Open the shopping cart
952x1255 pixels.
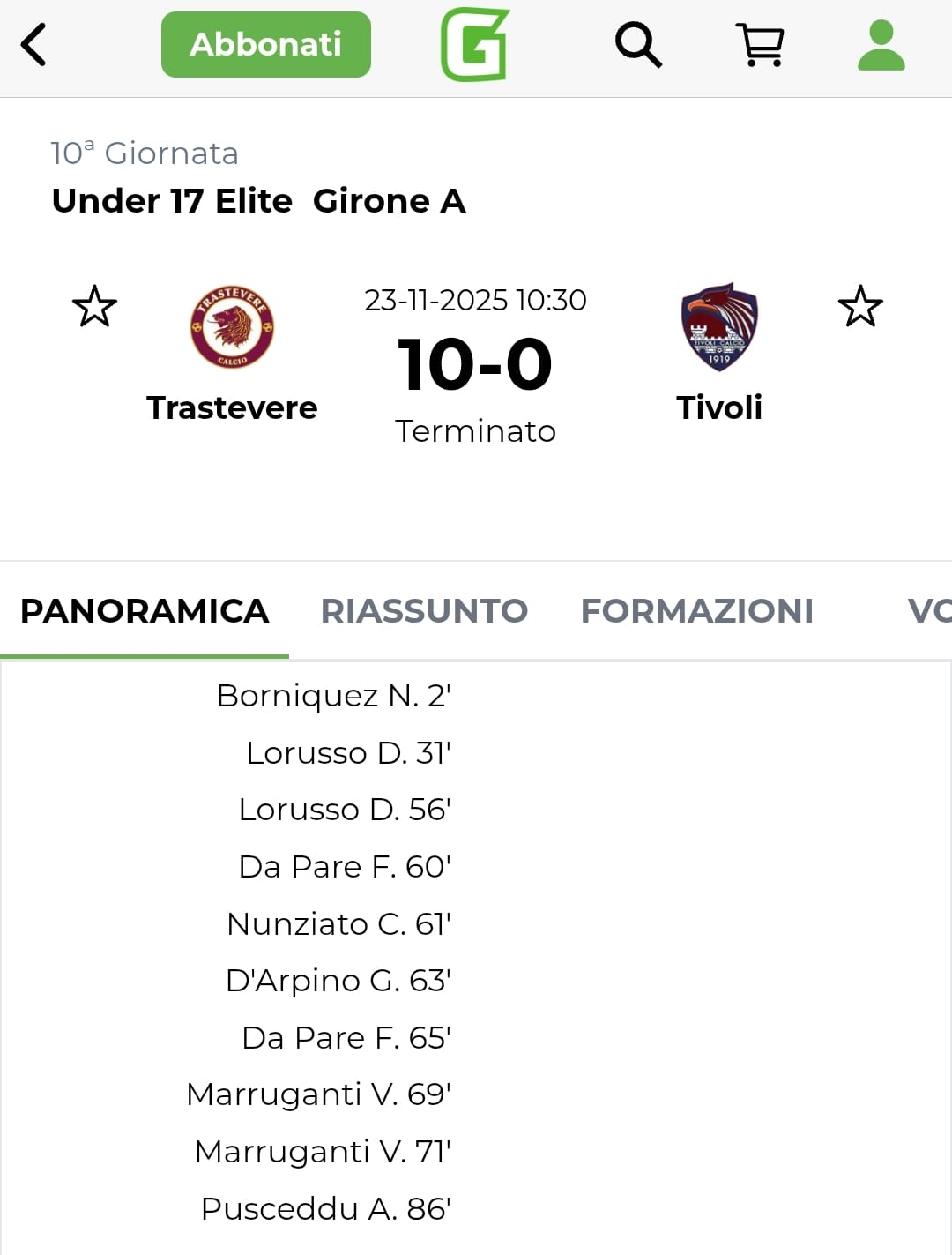pos(760,45)
